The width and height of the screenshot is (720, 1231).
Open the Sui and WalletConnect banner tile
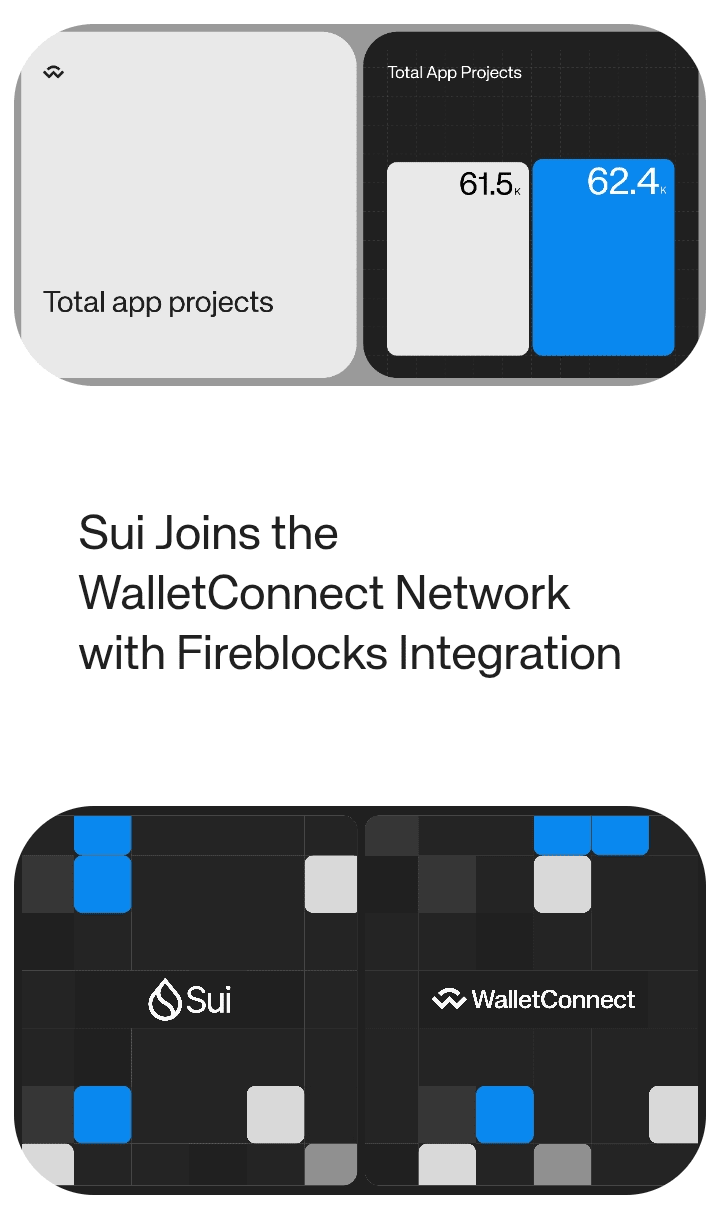[x=360, y=999]
